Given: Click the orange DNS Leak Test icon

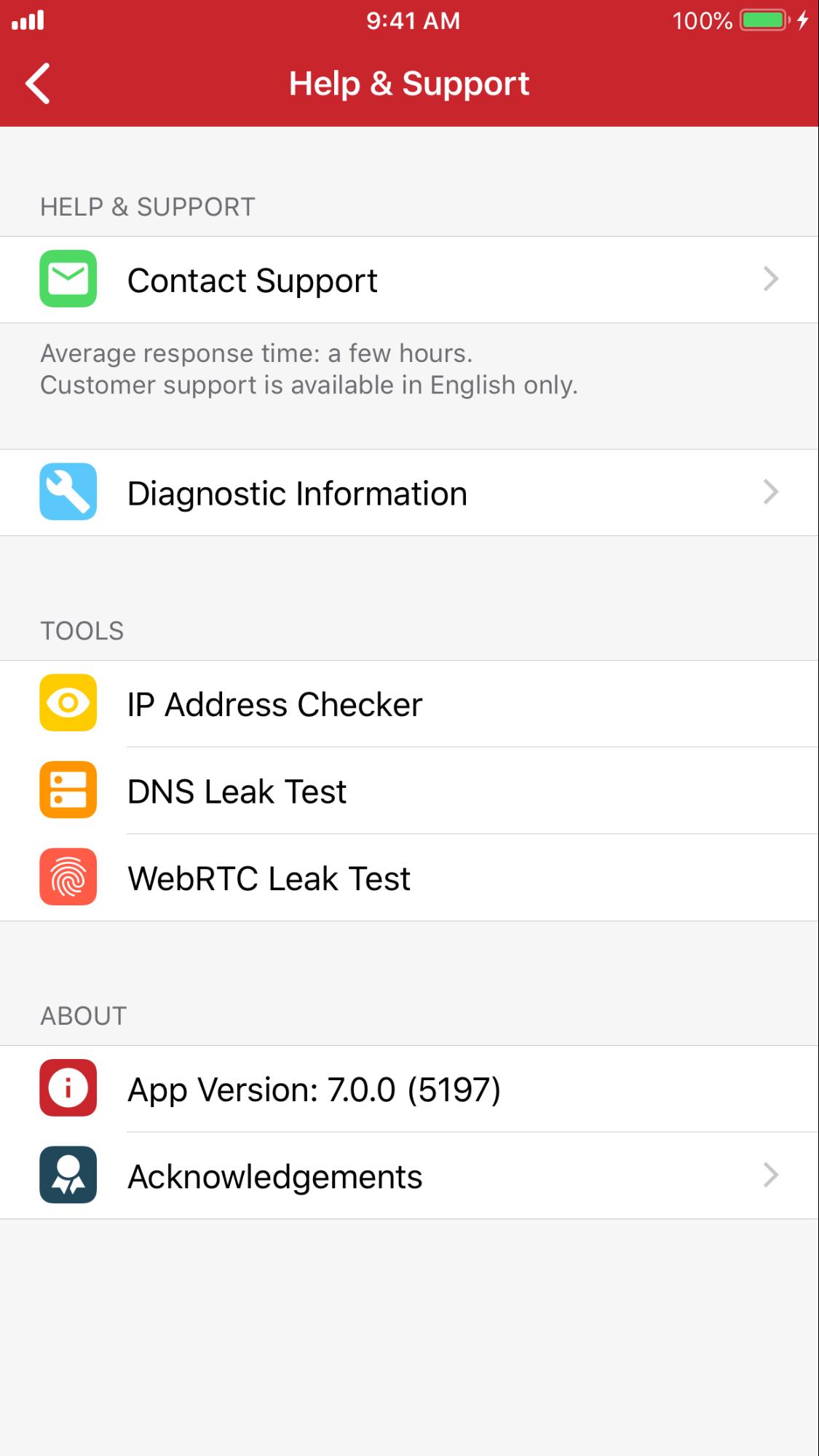Looking at the screenshot, I should click(x=67, y=790).
